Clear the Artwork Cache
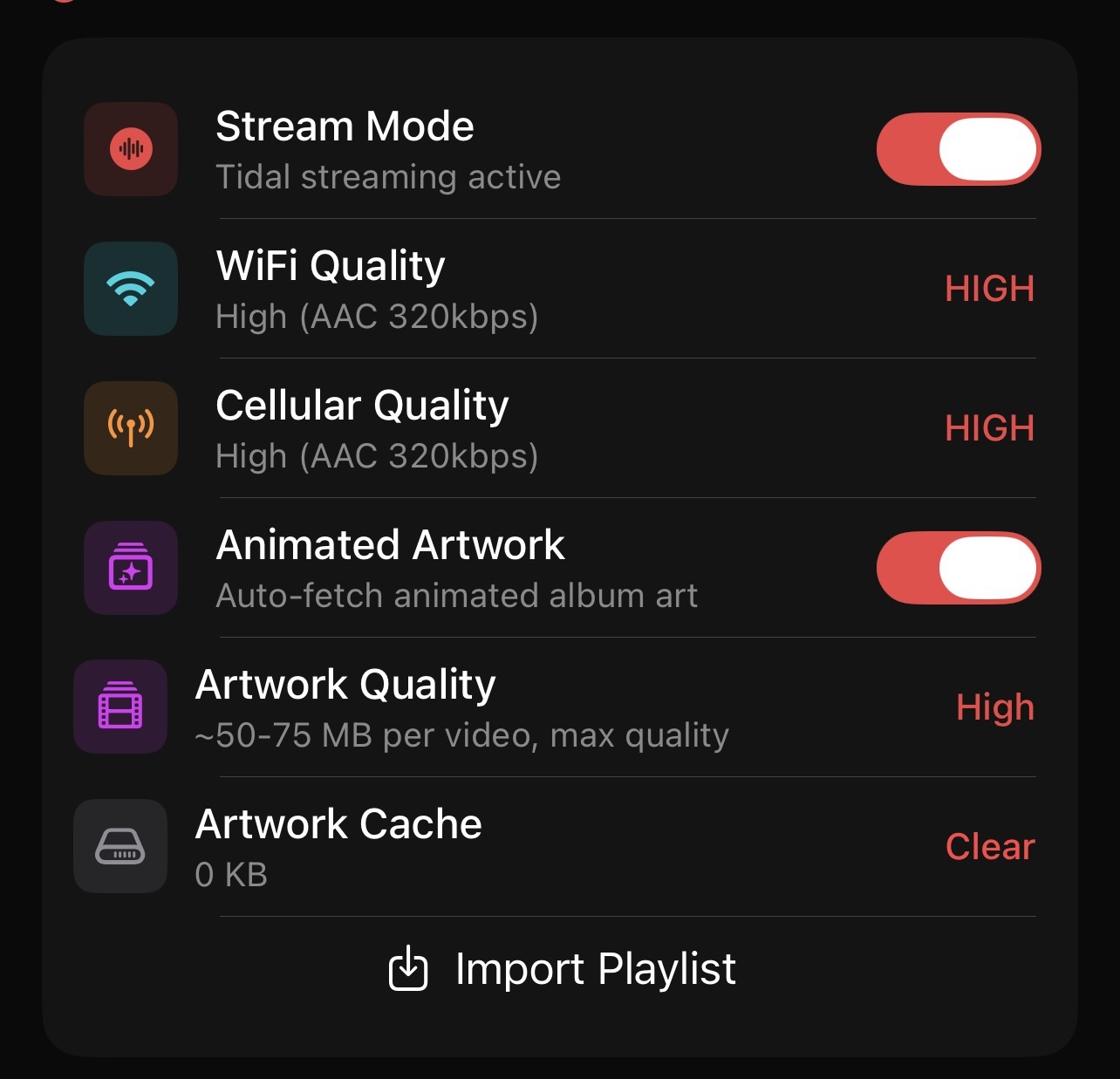 pyautogui.click(x=989, y=847)
